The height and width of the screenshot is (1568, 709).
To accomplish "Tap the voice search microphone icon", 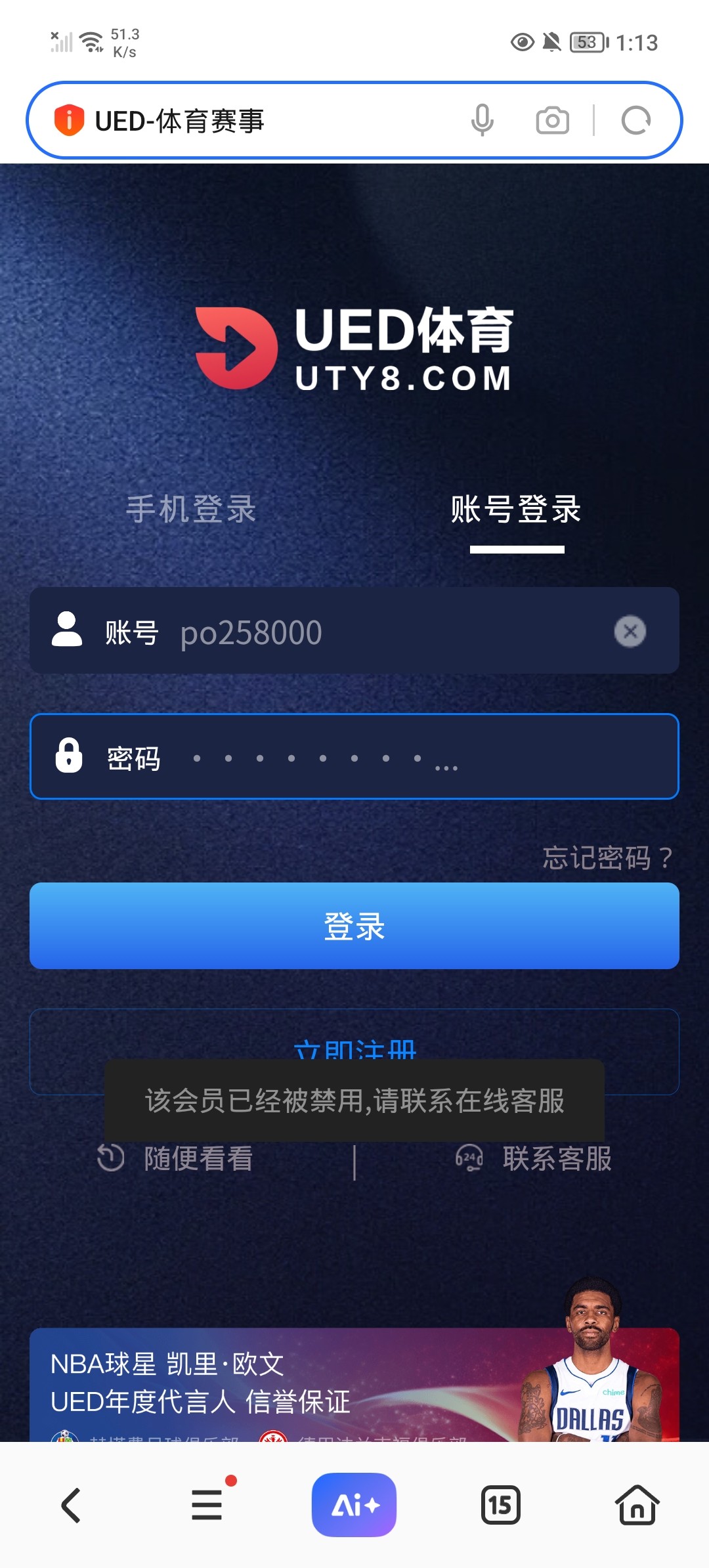I will coord(483,120).
